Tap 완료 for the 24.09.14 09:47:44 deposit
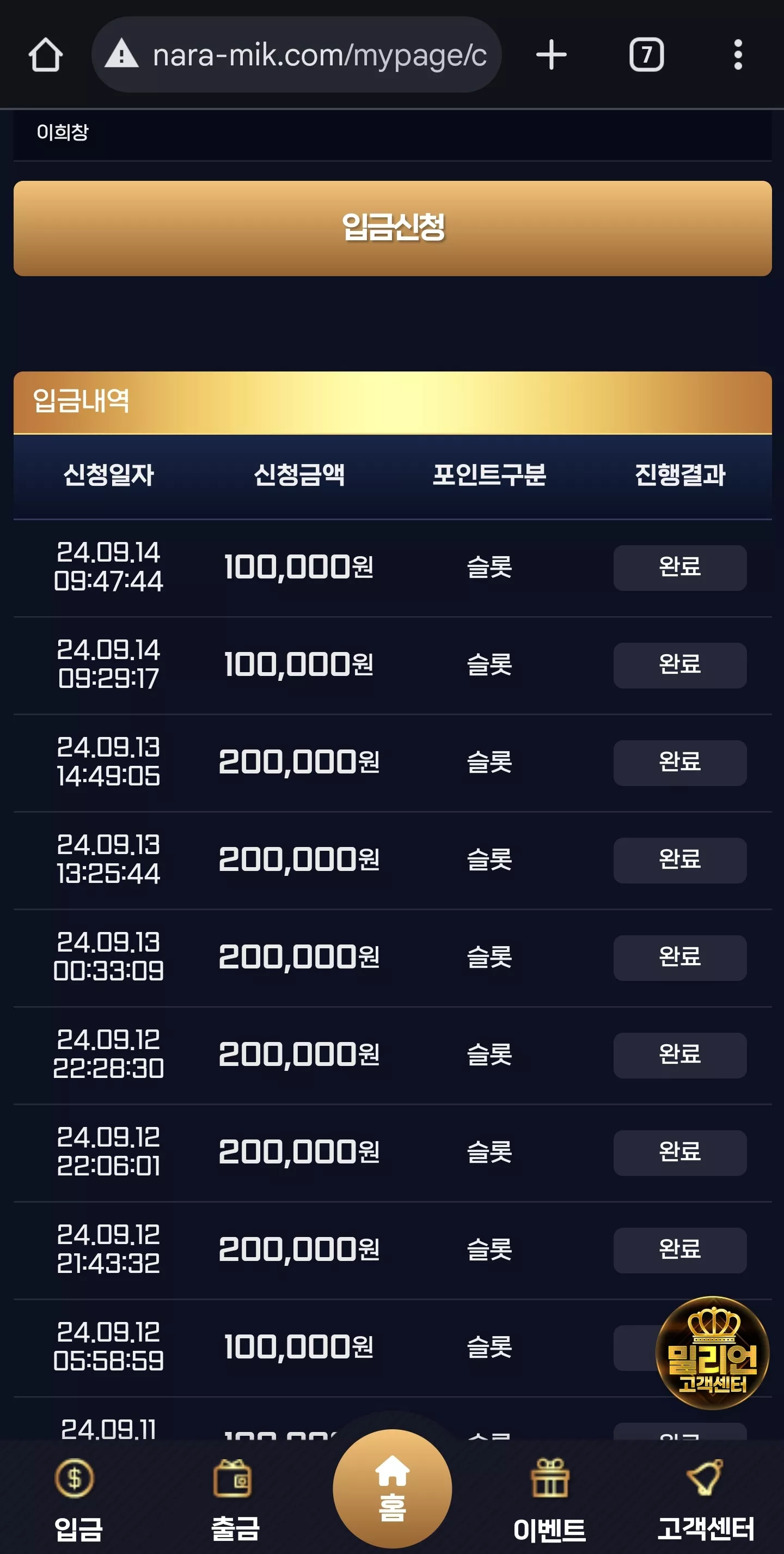 [x=679, y=568]
